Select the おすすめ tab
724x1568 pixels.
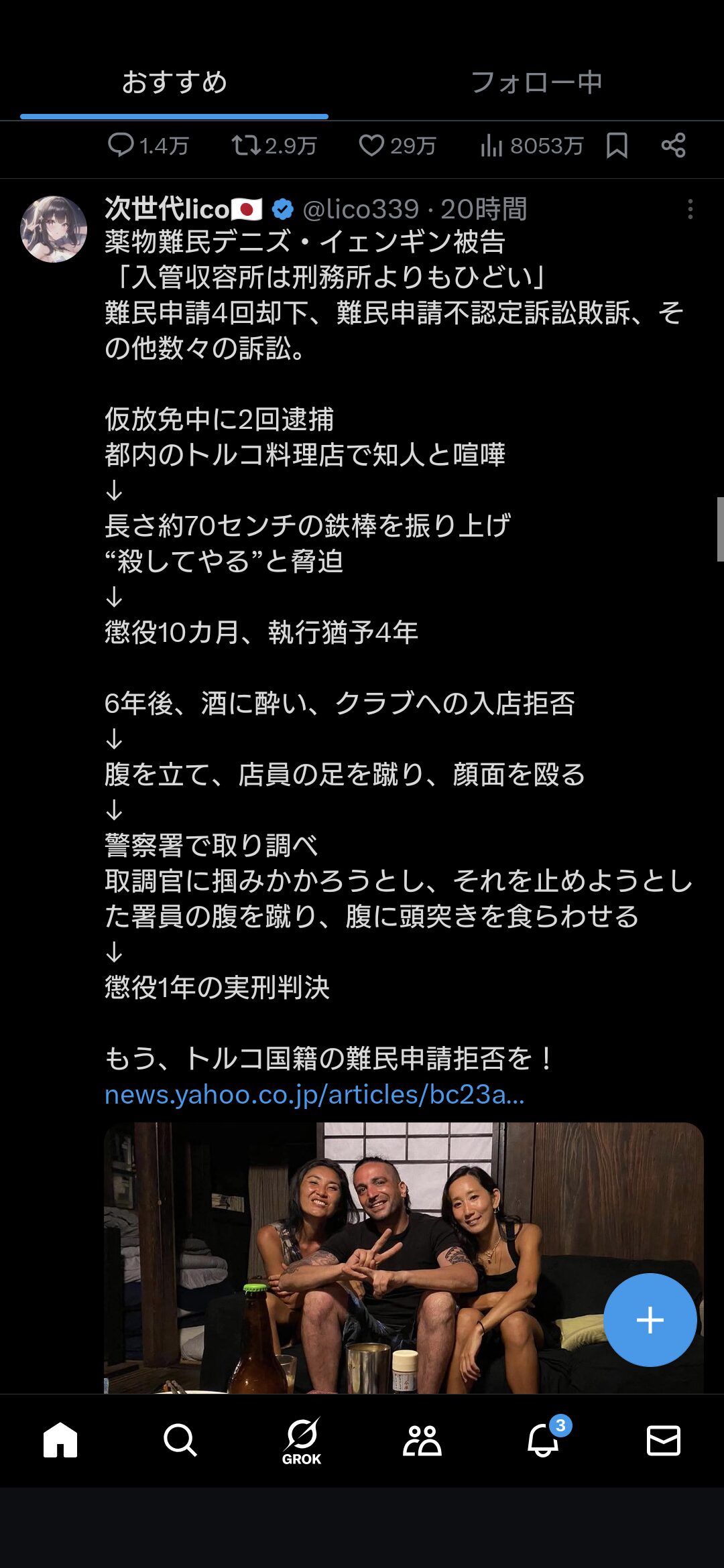click(x=174, y=82)
